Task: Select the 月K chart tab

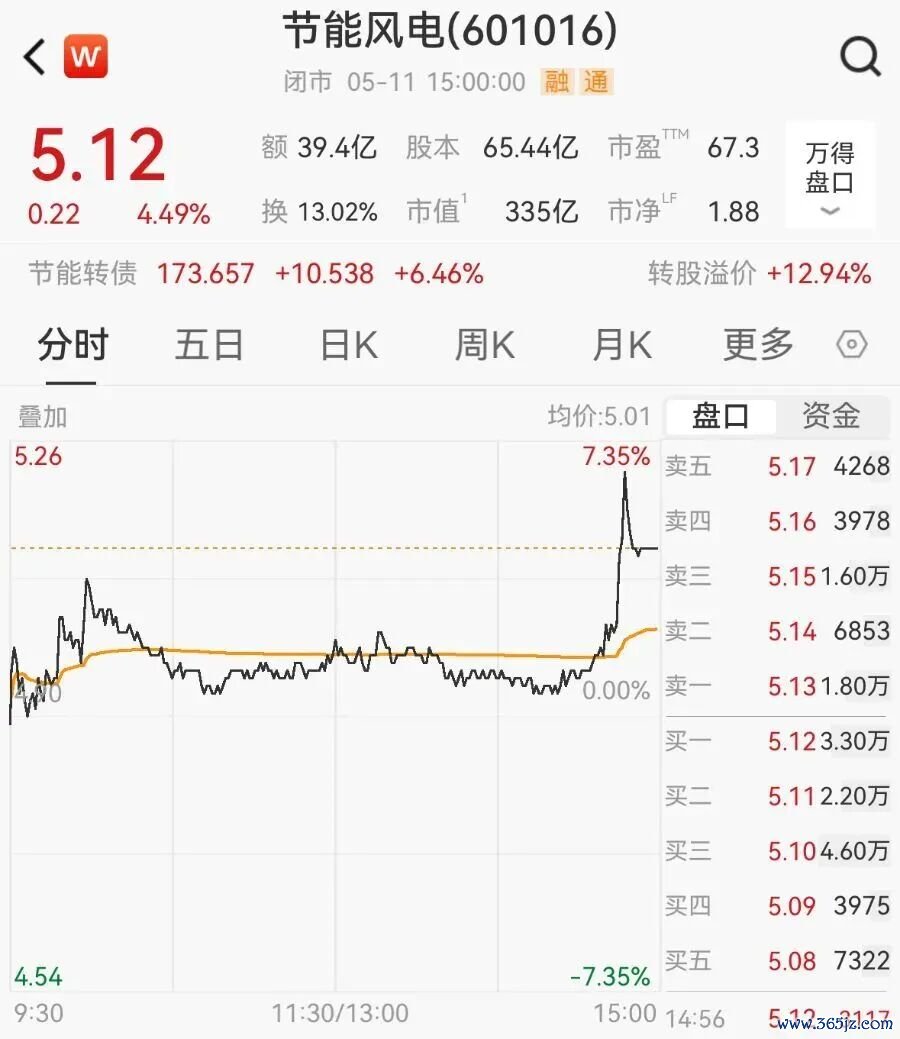Action: click(621, 345)
